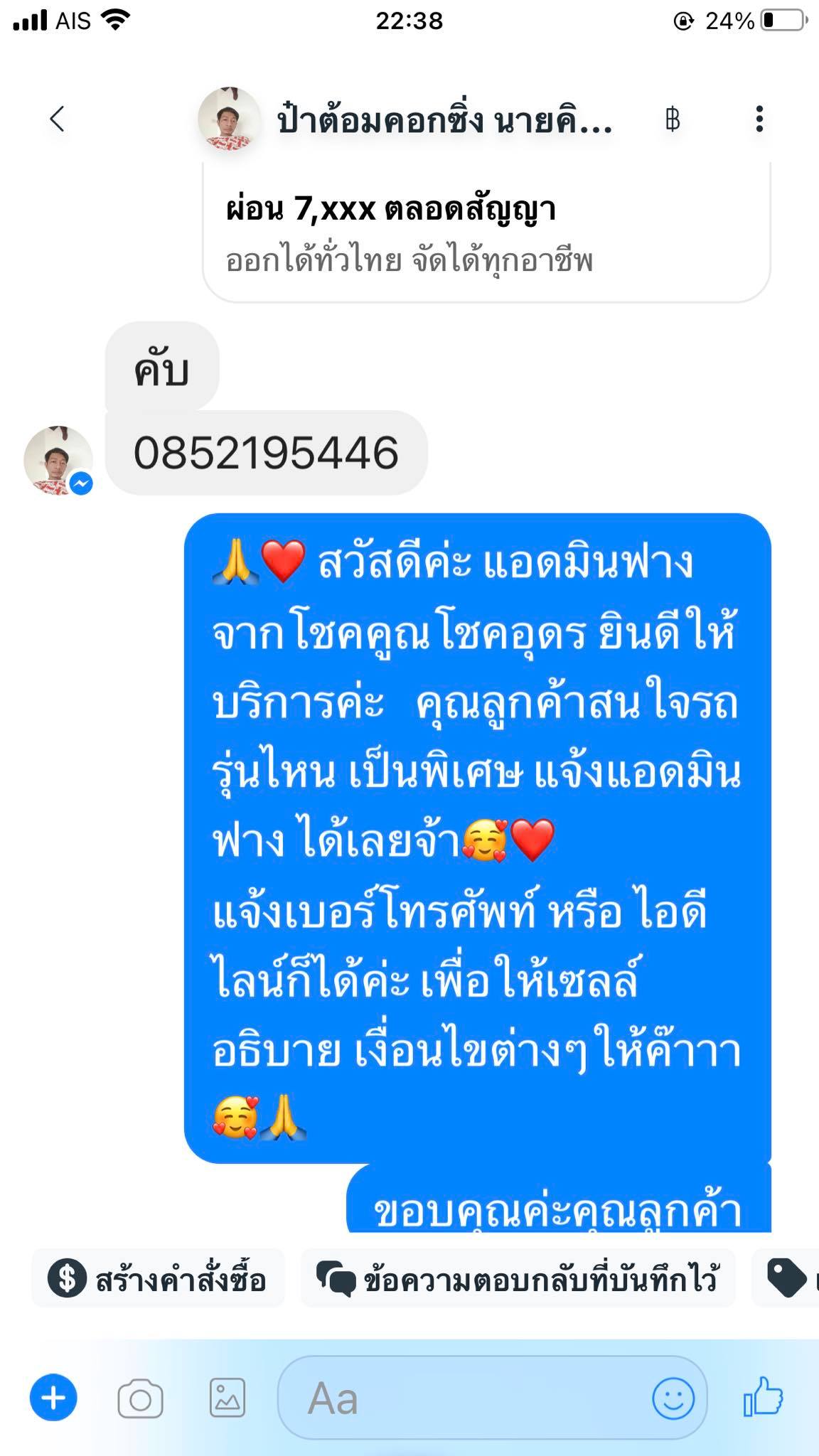Tap the สร้างคำสั่งซื้อ chip
The width and height of the screenshot is (819, 1456).
(158, 1278)
